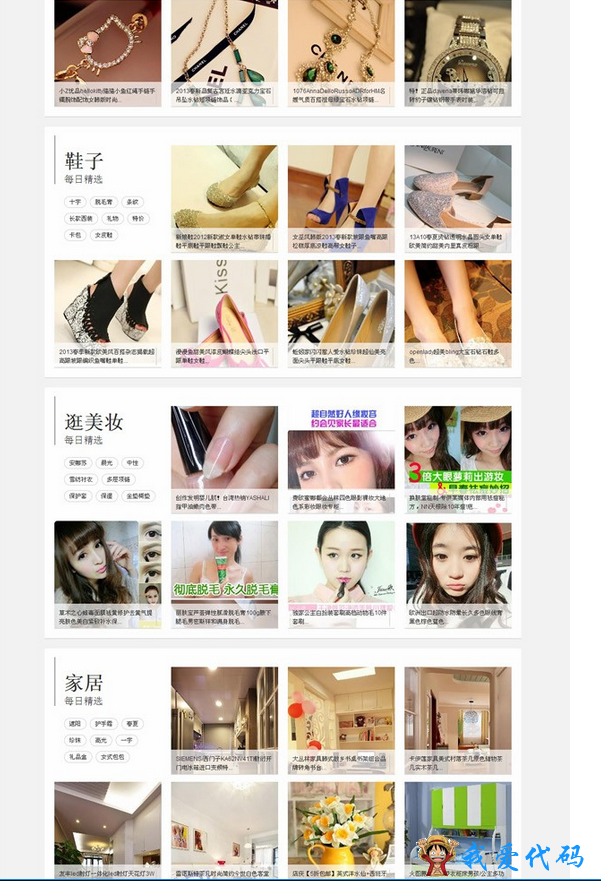Open the gold glitter flats product card

pos(224,193)
